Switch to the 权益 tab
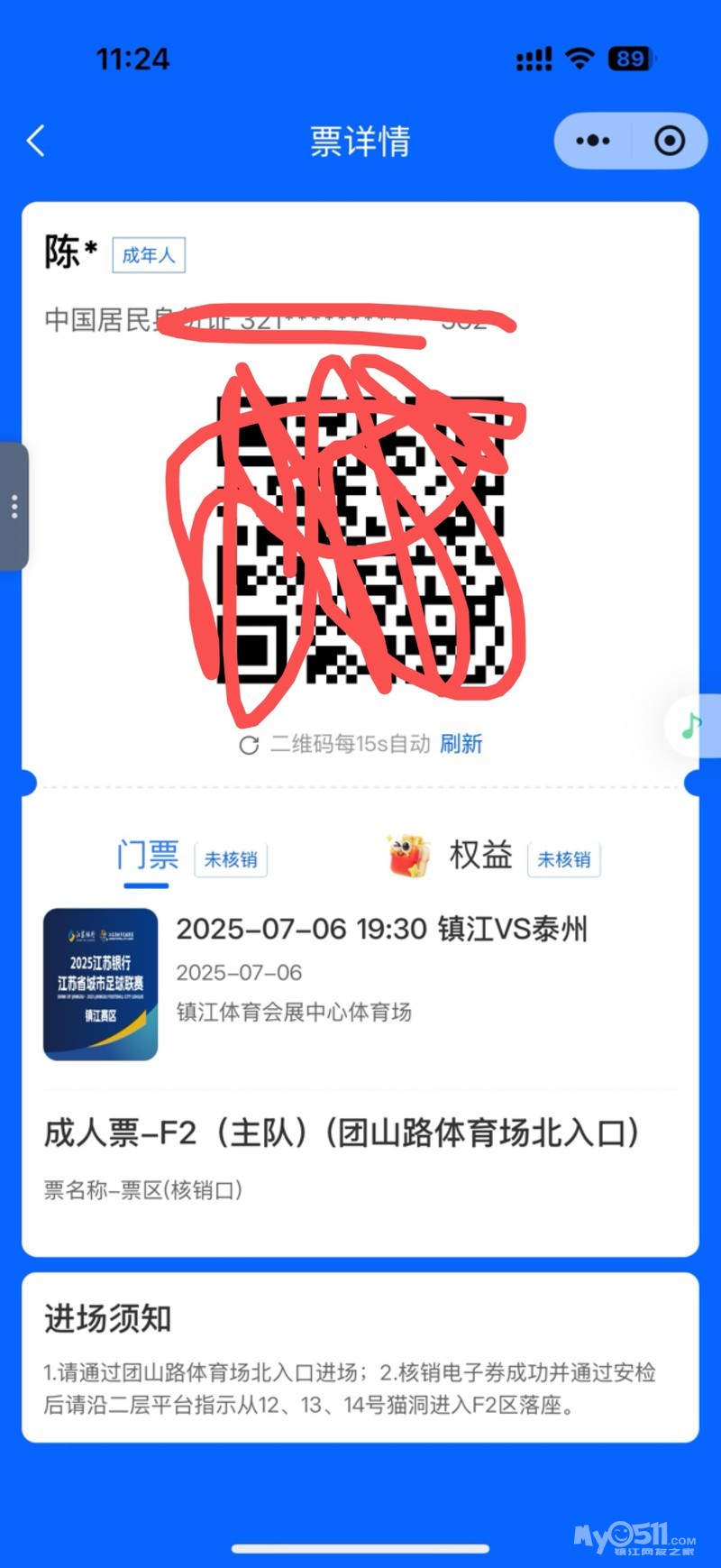 tap(480, 855)
